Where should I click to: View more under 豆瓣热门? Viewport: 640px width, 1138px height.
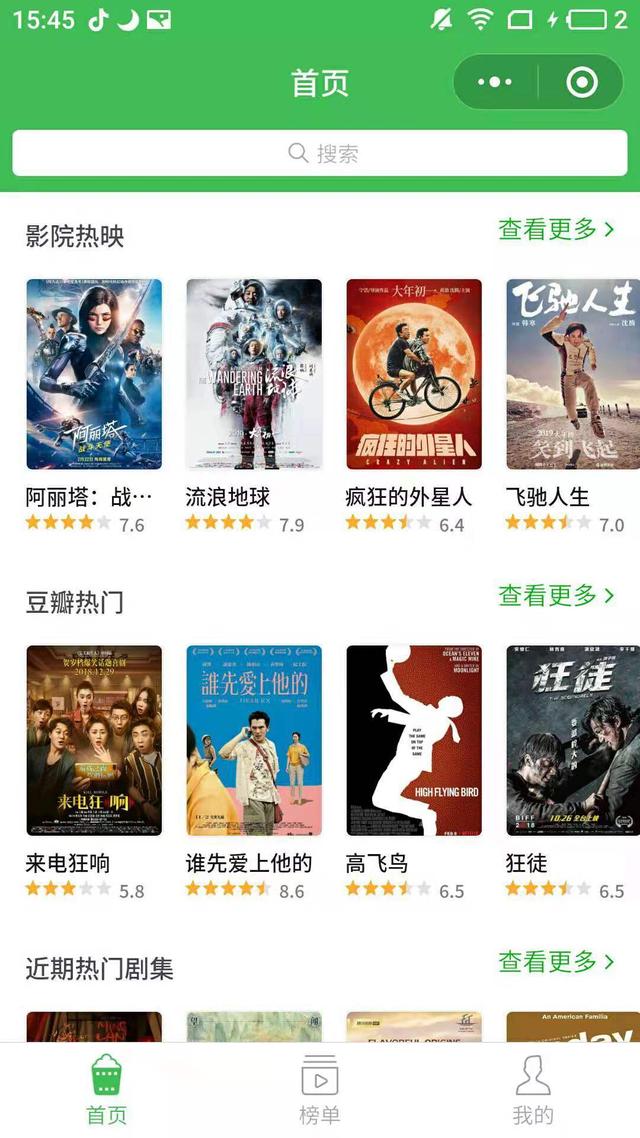[556, 596]
